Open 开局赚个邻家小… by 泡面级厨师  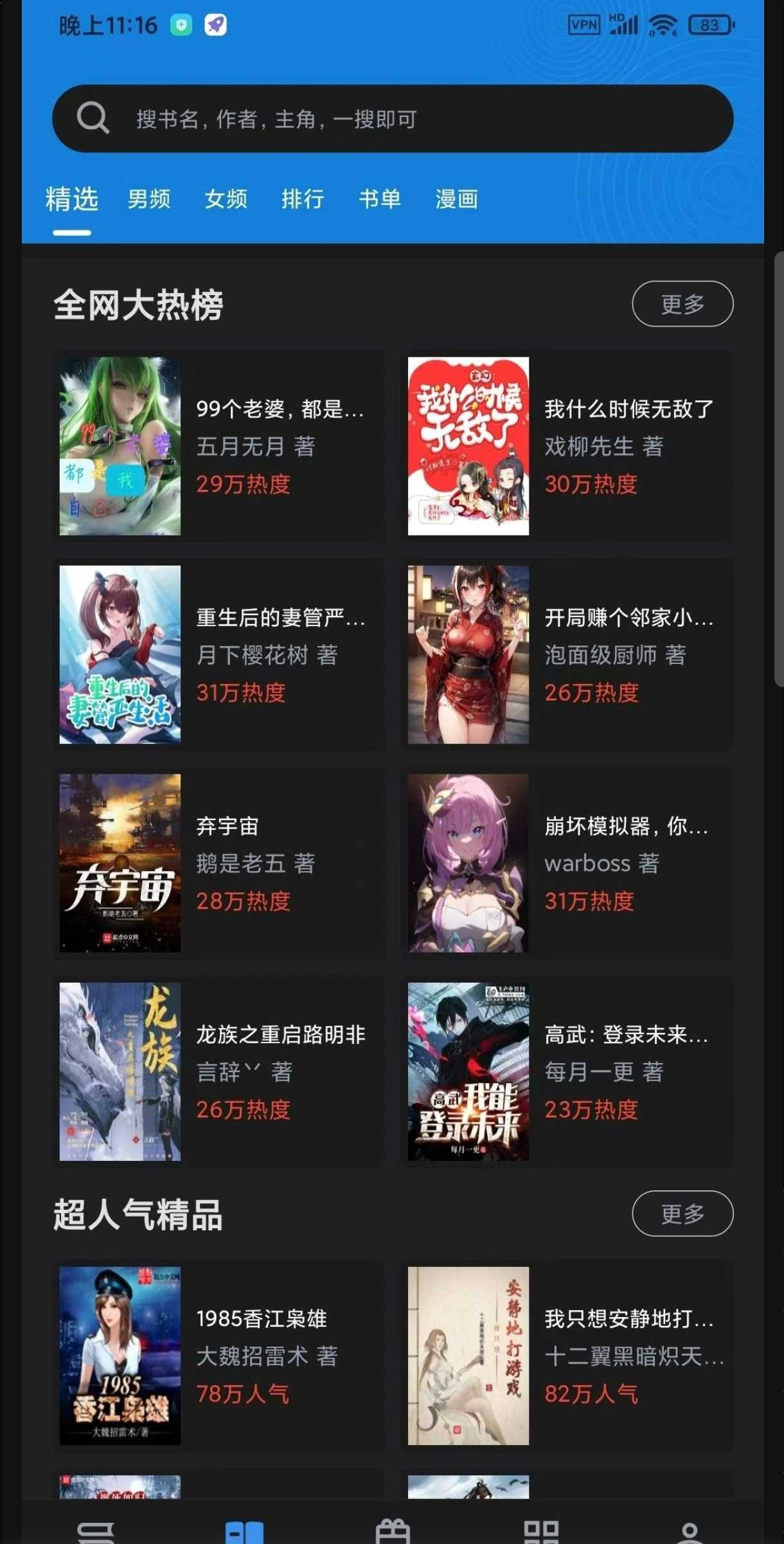tap(567, 654)
